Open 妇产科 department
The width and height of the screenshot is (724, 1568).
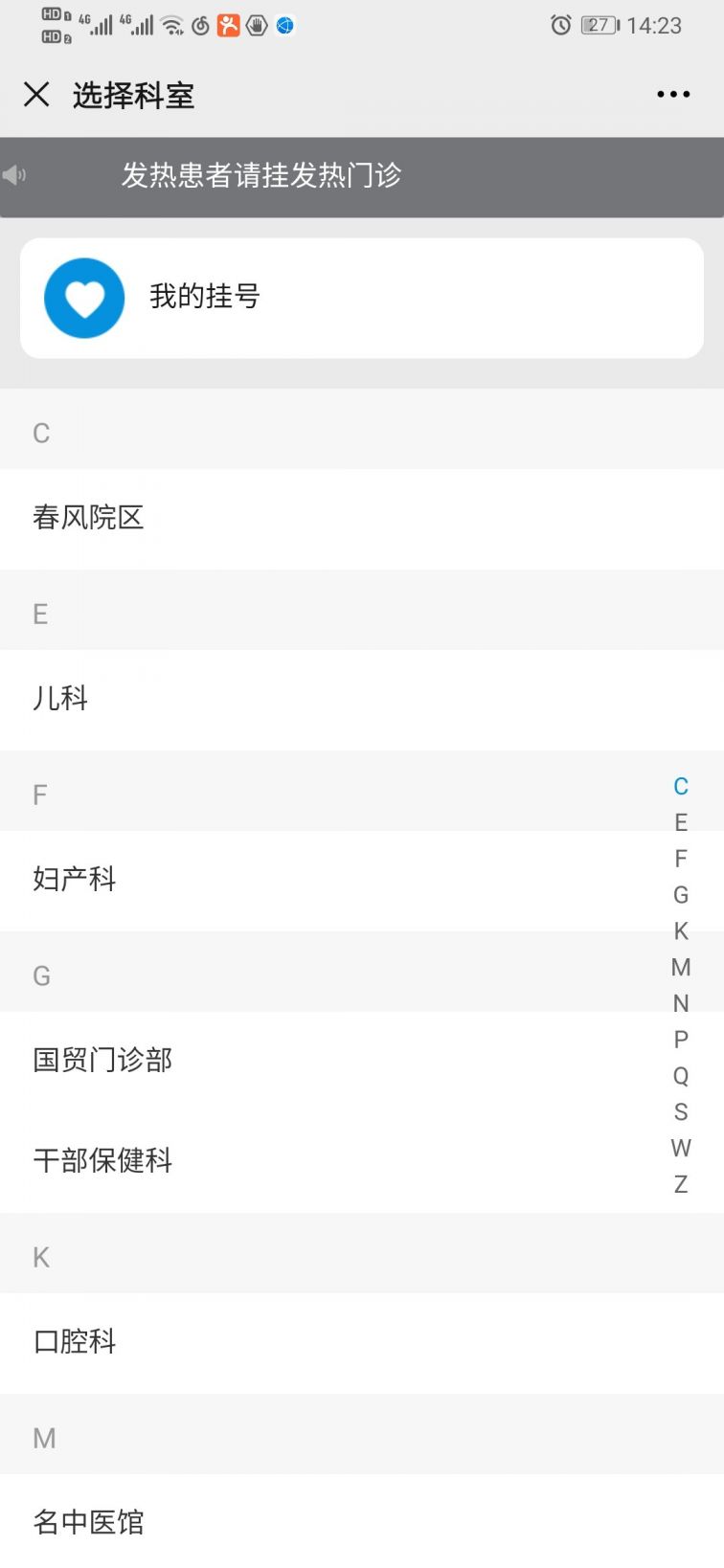[x=362, y=881]
